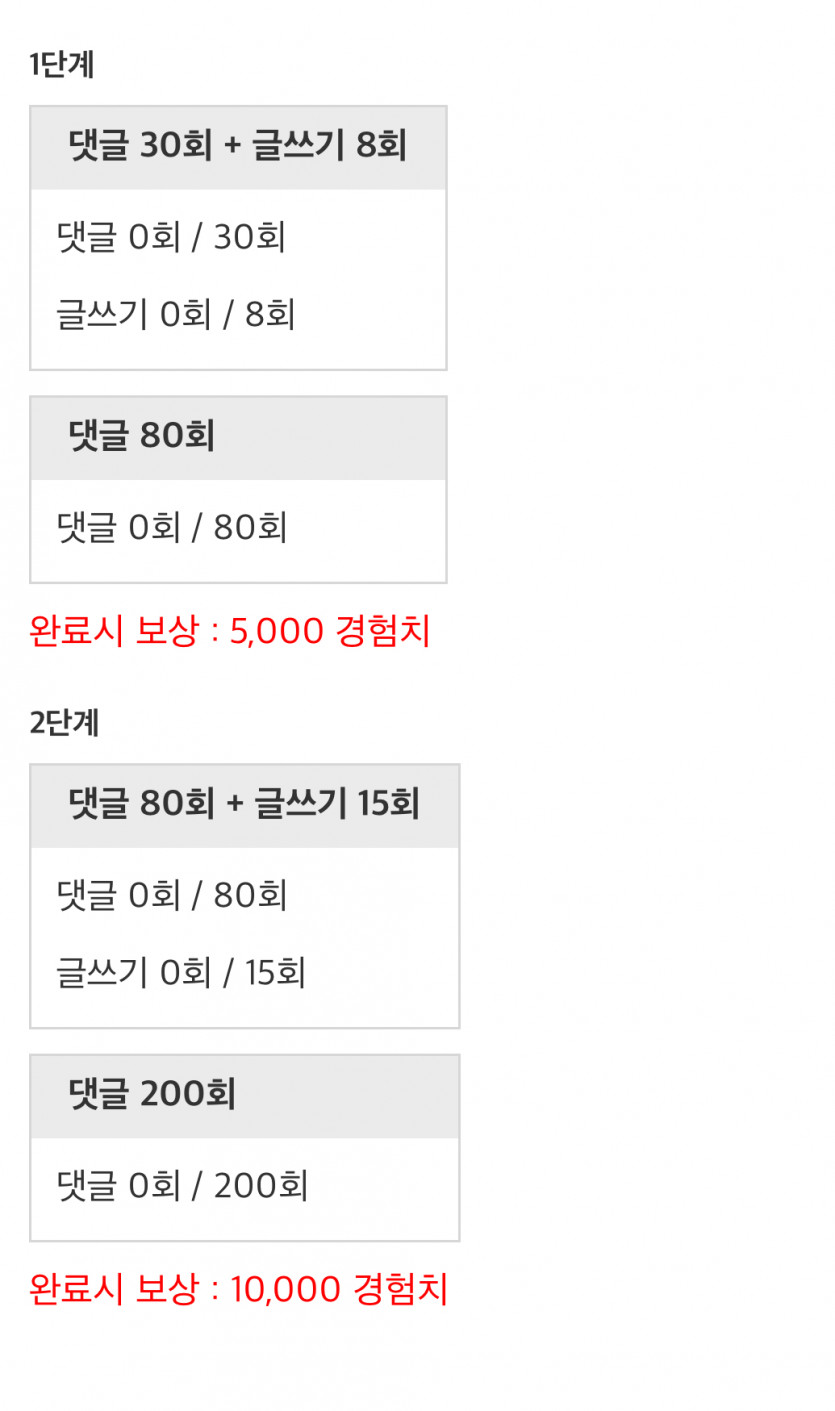The height and width of the screenshot is (1411, 835).
Task: Click the 댓글 0회 / 80회 row in 1단계
Action: coord(170,527)
